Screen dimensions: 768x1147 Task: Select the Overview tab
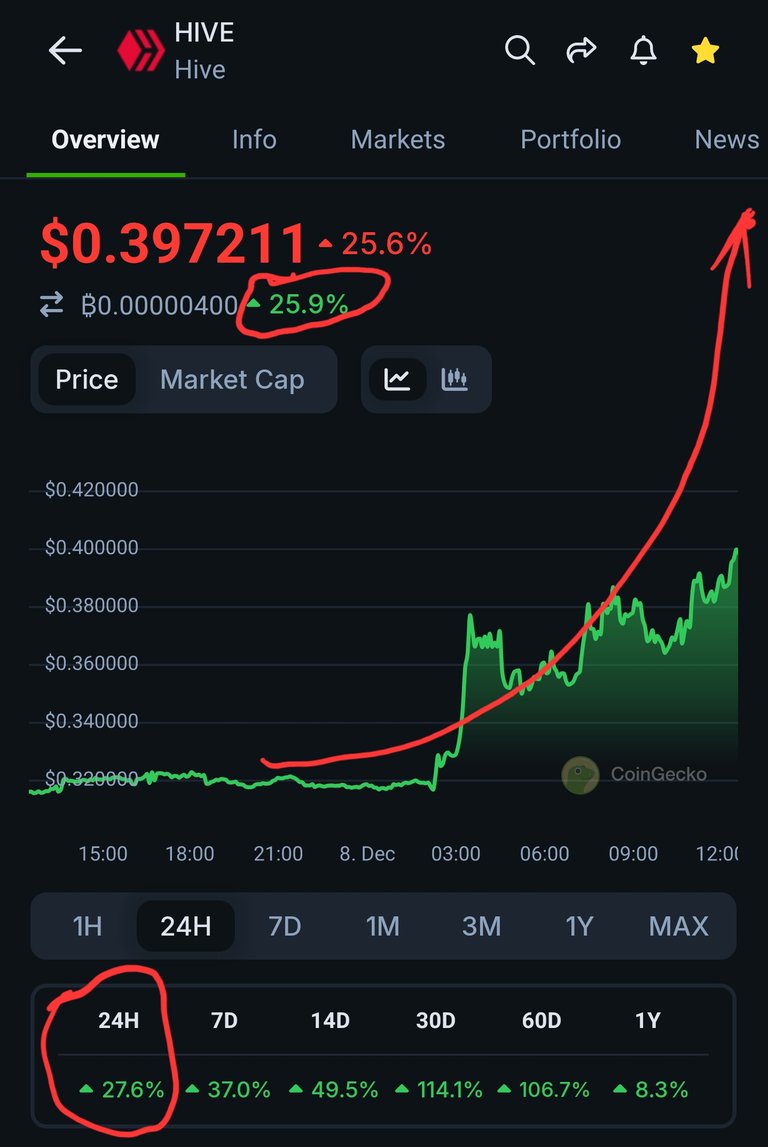[105, 140]
